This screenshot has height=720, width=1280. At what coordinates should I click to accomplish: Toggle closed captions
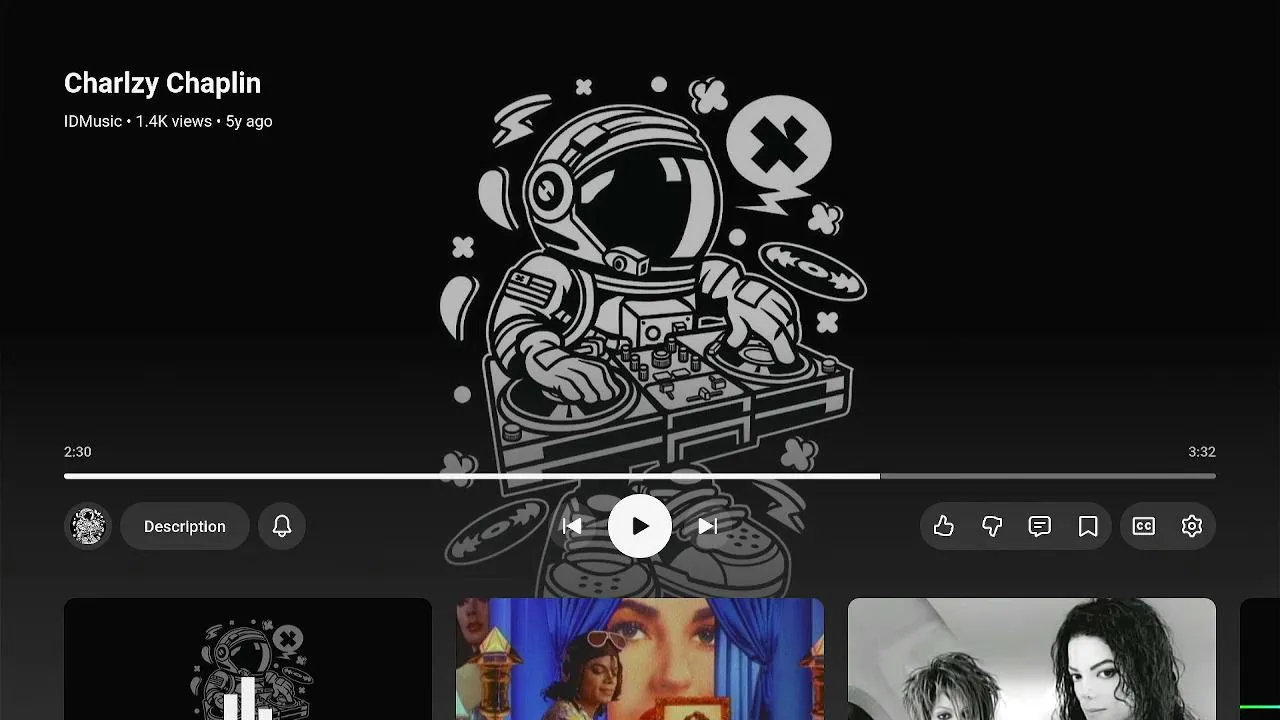[1144, 526]
